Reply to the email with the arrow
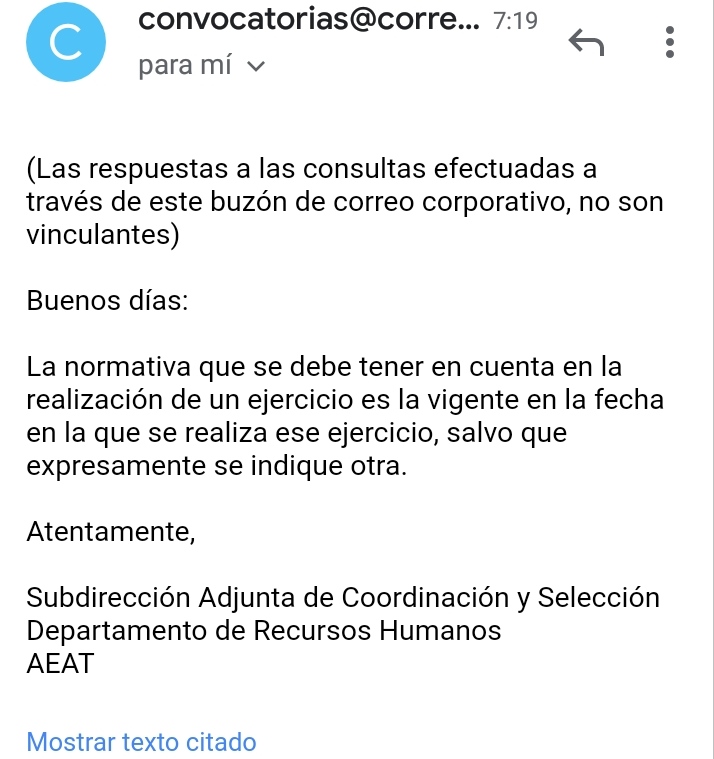The height and width of the screenshot is (759, 714). [x=587, y=43]
